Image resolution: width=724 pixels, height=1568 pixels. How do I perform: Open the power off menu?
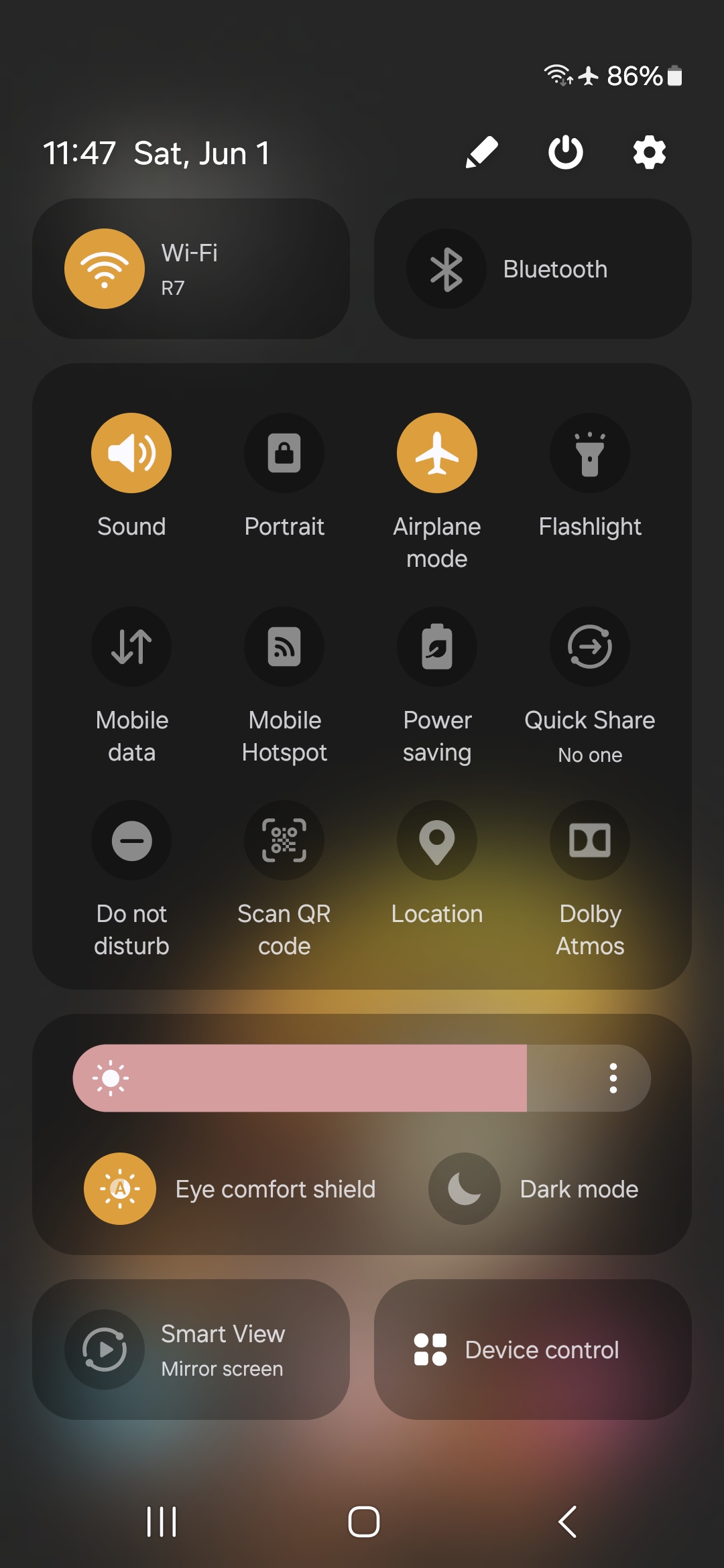point(566,153)
